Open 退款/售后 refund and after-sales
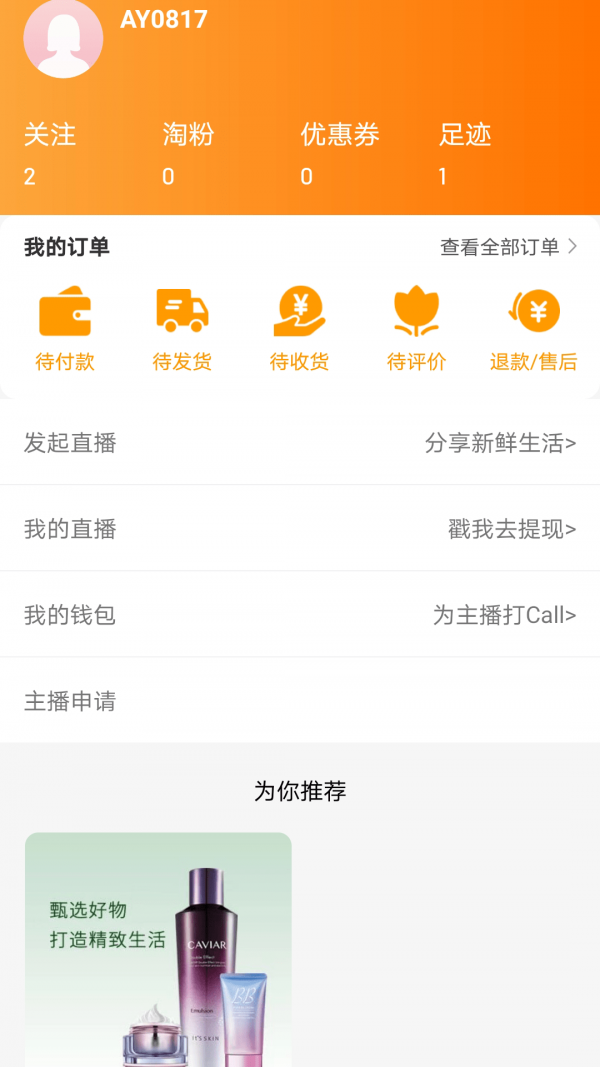The height and width of the screenshot is (1067, 600). tap(534, 329)
